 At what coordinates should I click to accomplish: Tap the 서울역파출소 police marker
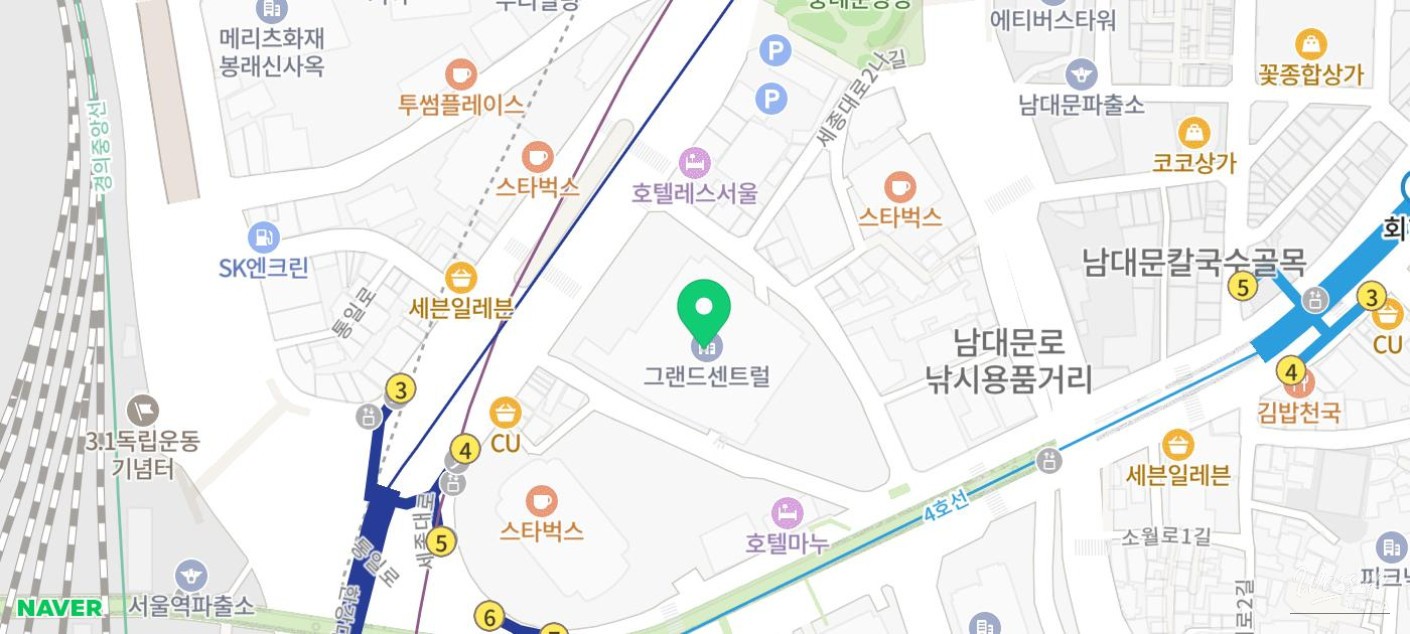[x=191, y=576]
